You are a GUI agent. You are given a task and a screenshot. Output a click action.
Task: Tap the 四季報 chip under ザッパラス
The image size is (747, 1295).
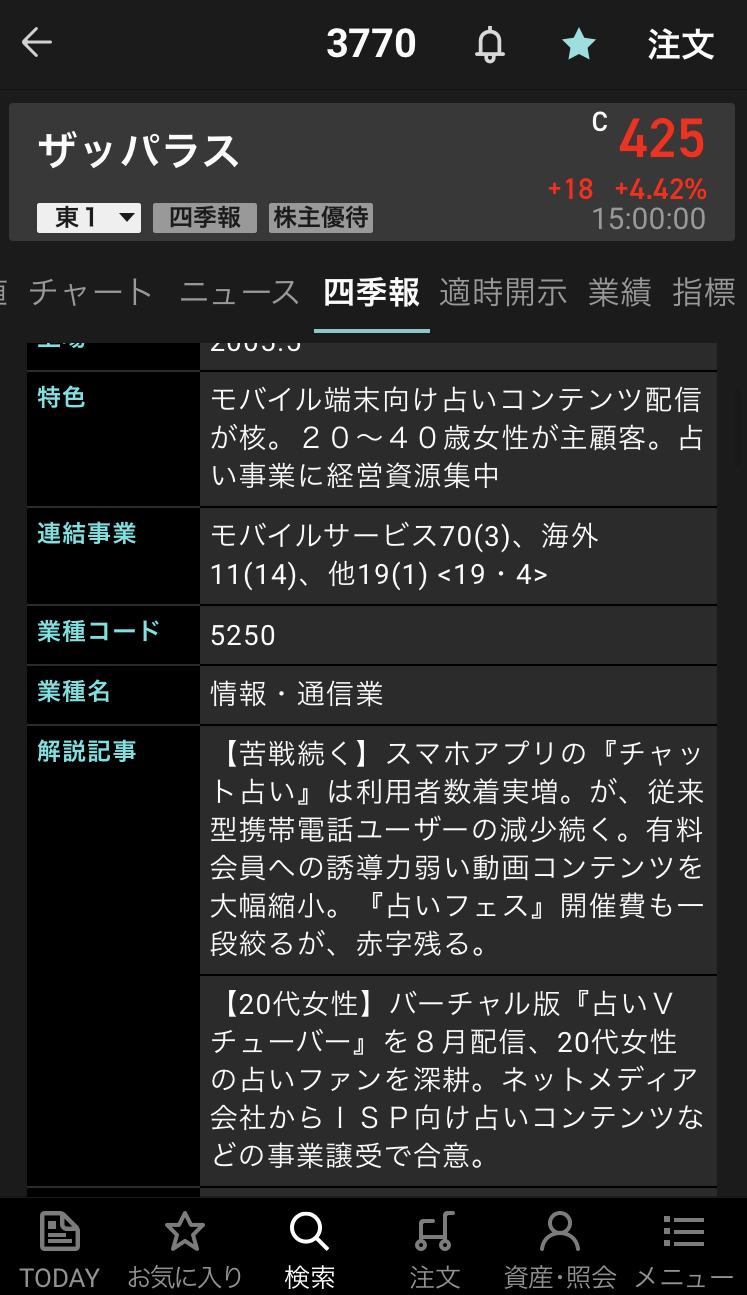[x=204, y=218]
